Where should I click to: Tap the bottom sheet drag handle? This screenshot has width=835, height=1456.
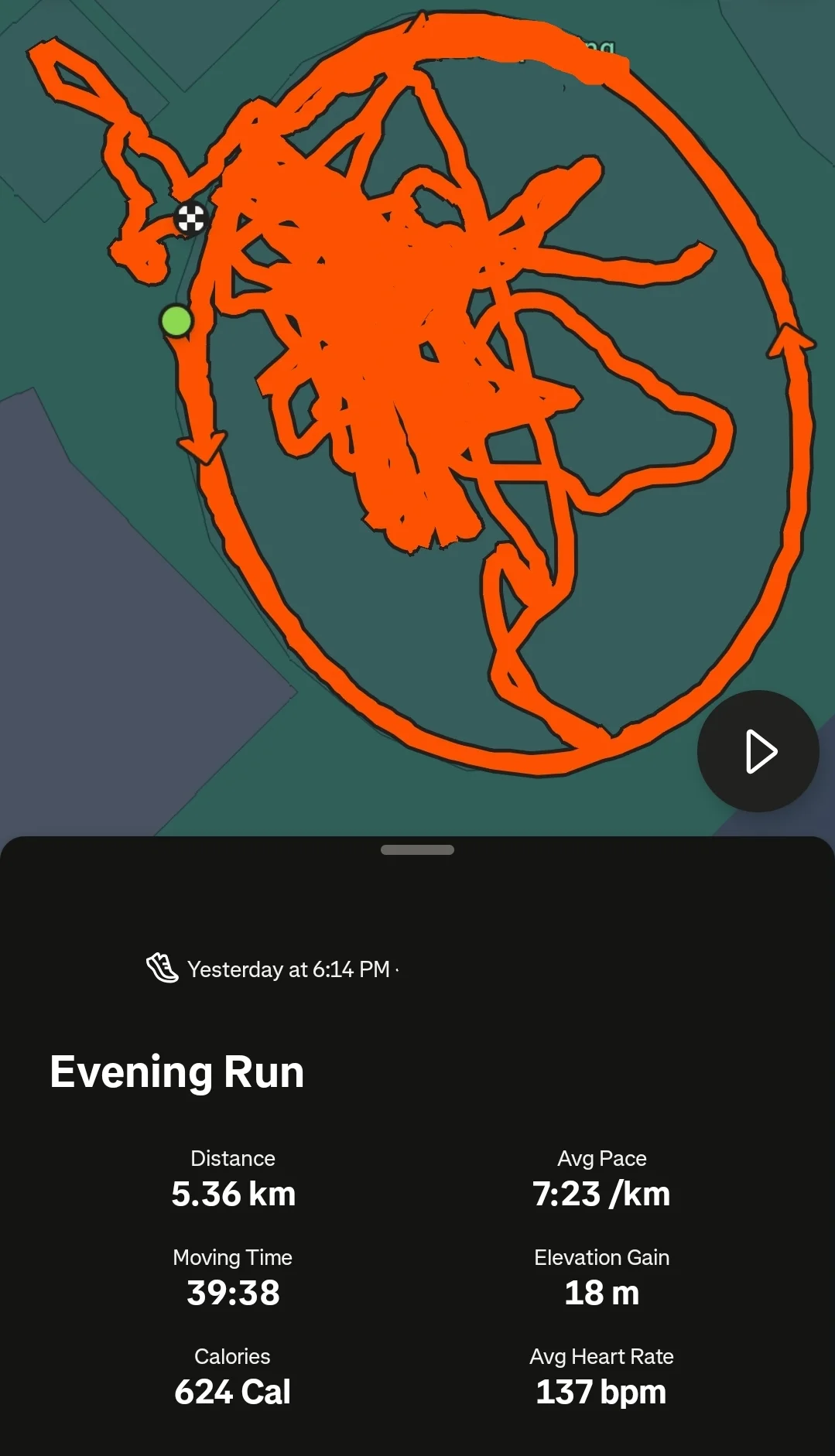417,849
